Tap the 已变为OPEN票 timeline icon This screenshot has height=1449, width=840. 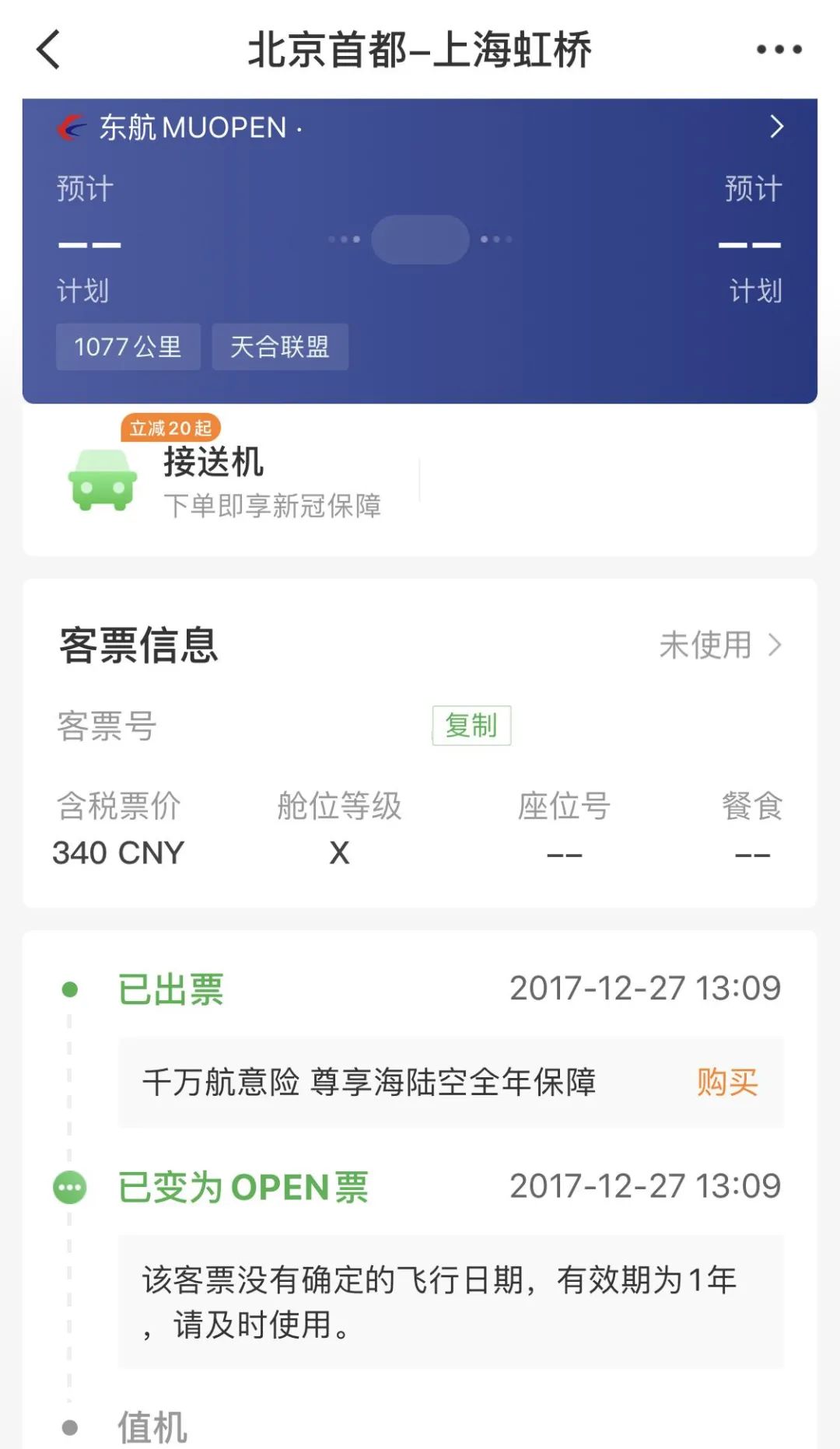[x=68, y=1186]
